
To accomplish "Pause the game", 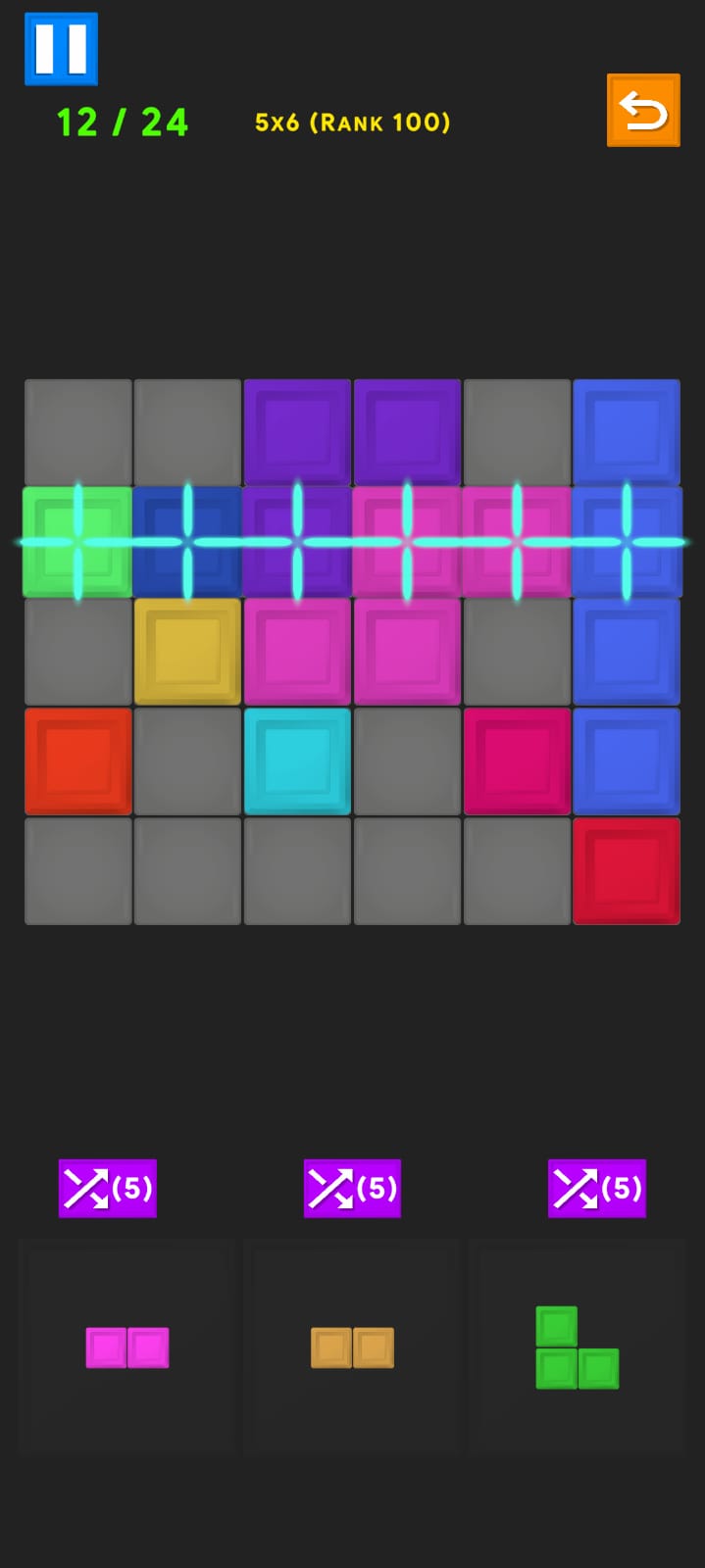I will point(61,49).
